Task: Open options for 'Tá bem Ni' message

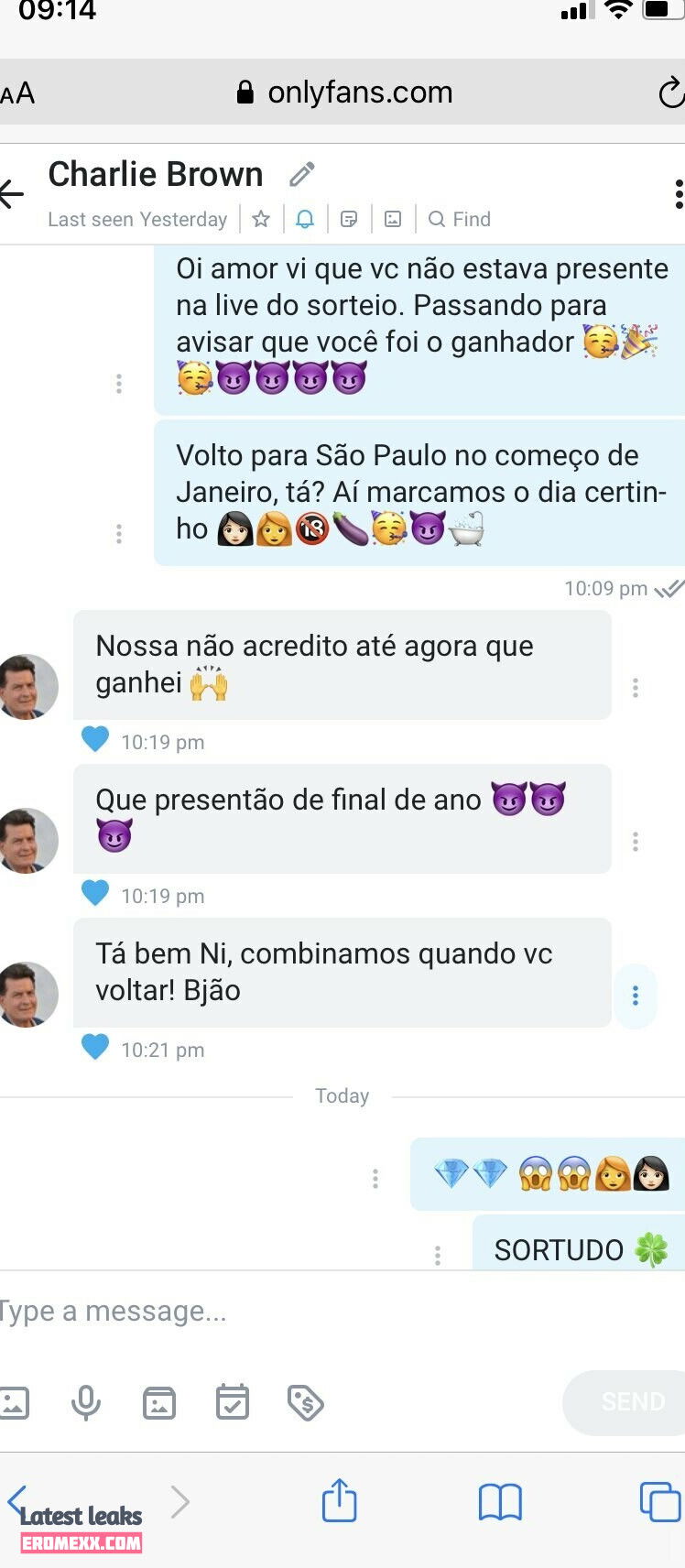Action: point(636,996)
